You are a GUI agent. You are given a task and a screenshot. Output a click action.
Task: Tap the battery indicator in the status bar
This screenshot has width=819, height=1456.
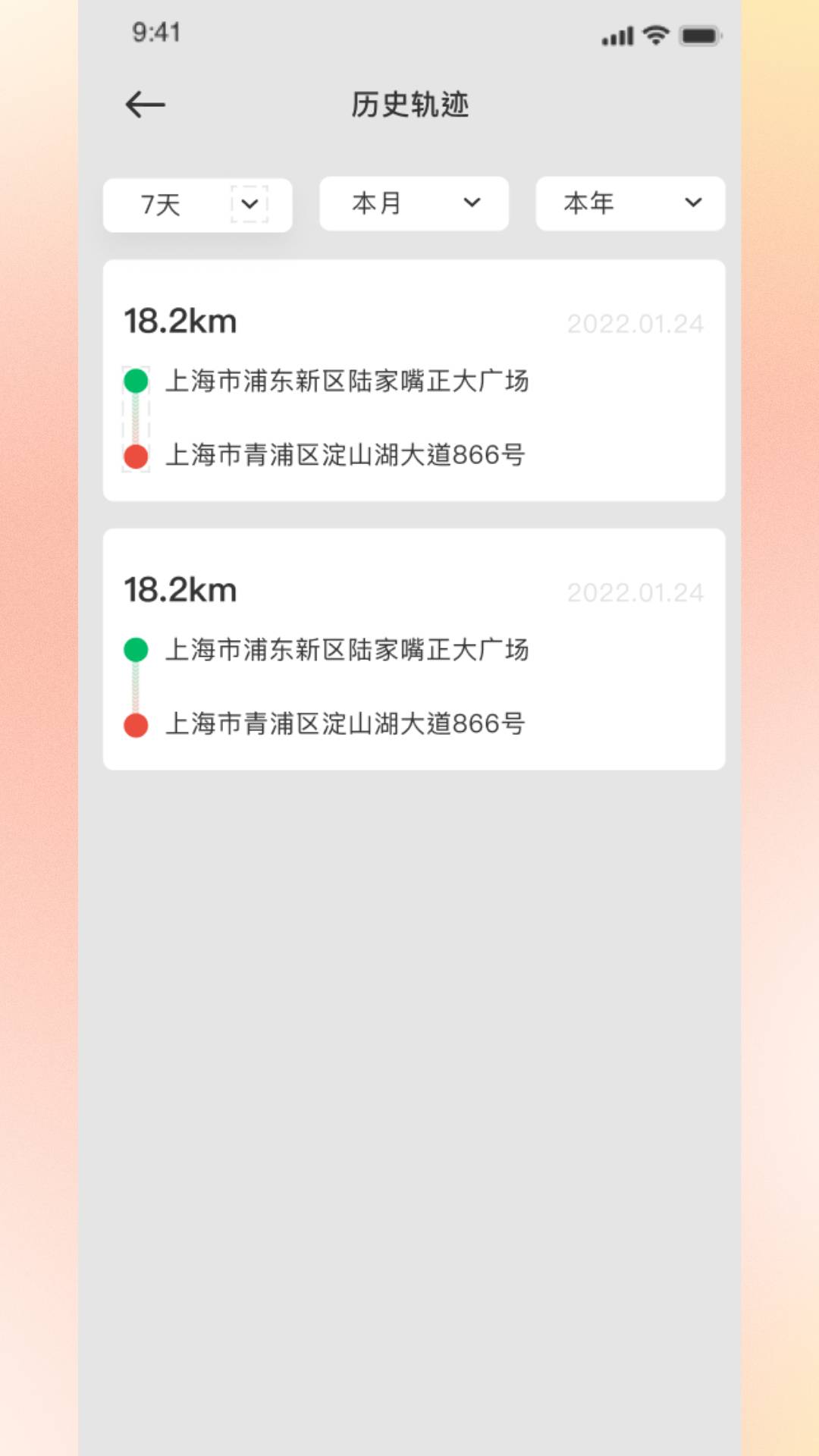point(698,34)
